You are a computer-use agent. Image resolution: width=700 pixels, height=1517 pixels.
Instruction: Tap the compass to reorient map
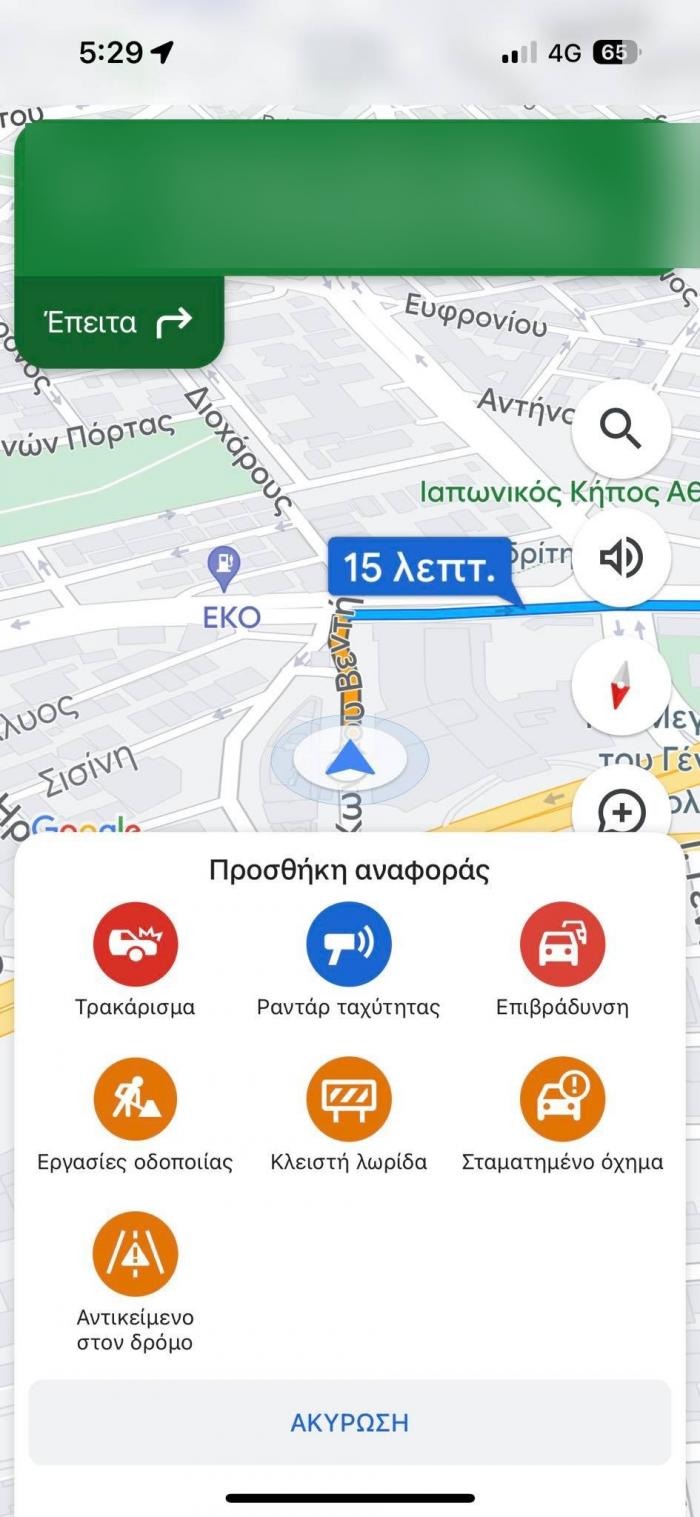pyautogui.click(x=621, y=687)
